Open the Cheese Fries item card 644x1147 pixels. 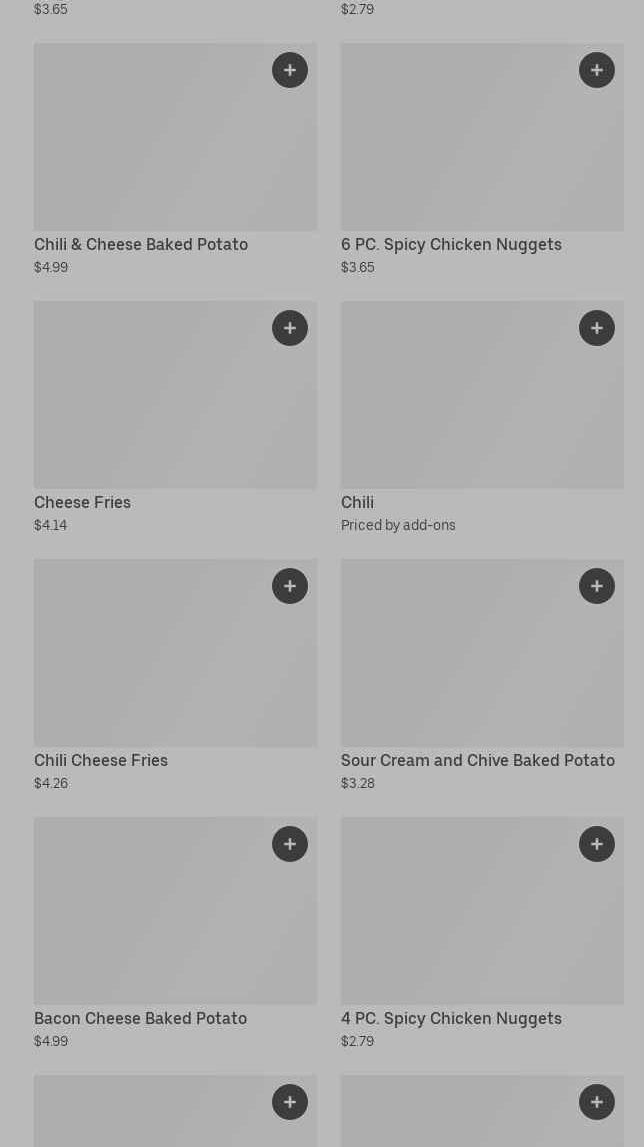[150, 408]
